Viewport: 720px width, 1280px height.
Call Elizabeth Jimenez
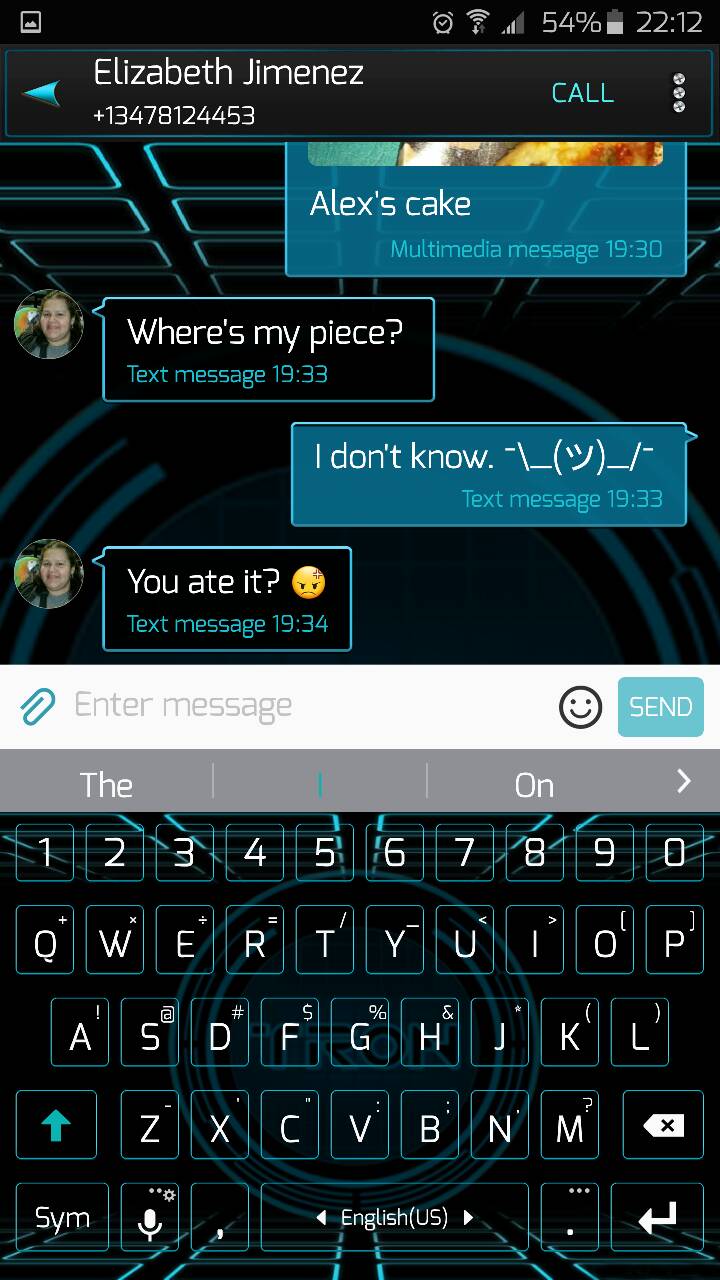[582, 93]
